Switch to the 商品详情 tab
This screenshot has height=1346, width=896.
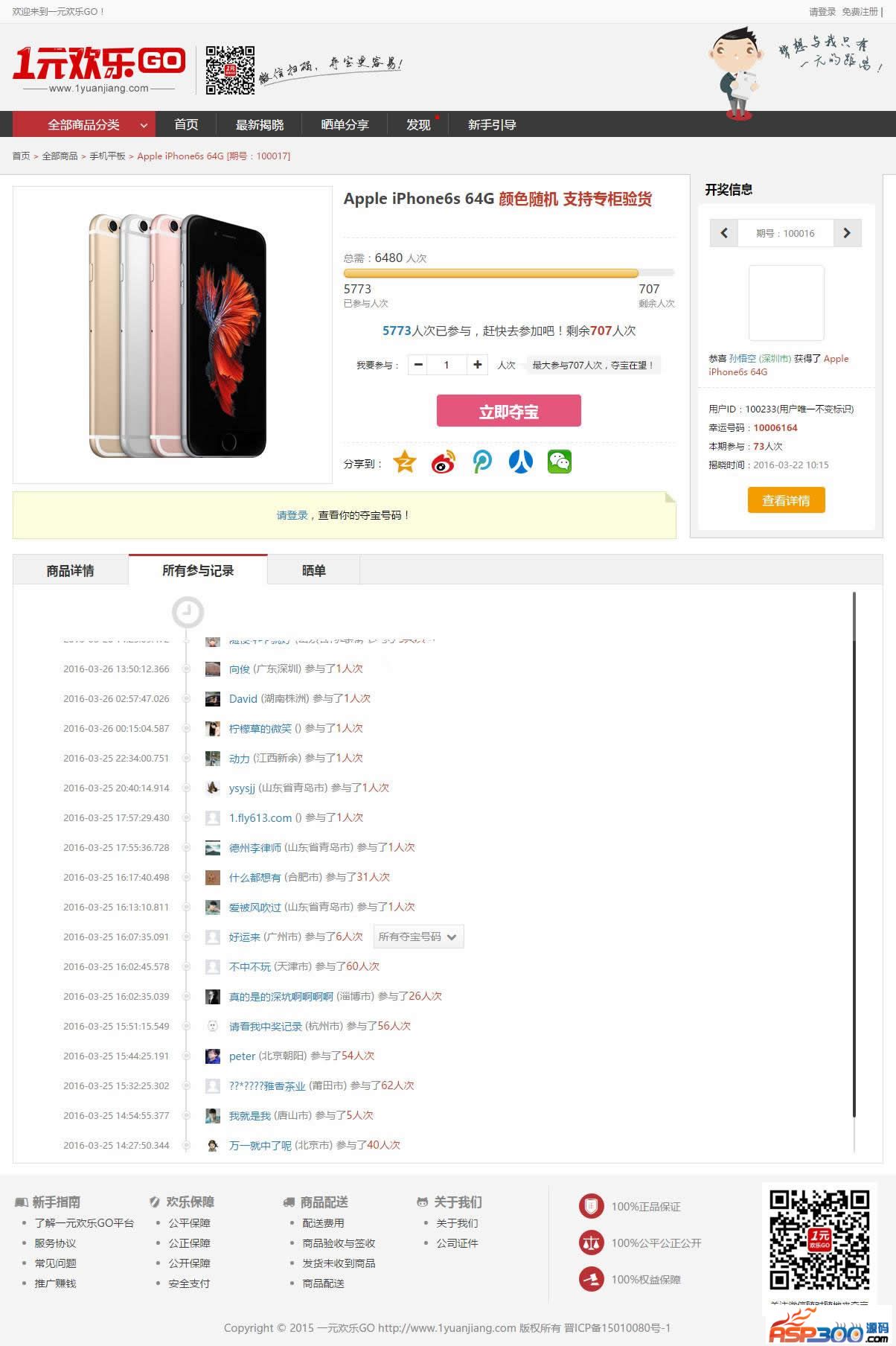(x=70, y=571)
